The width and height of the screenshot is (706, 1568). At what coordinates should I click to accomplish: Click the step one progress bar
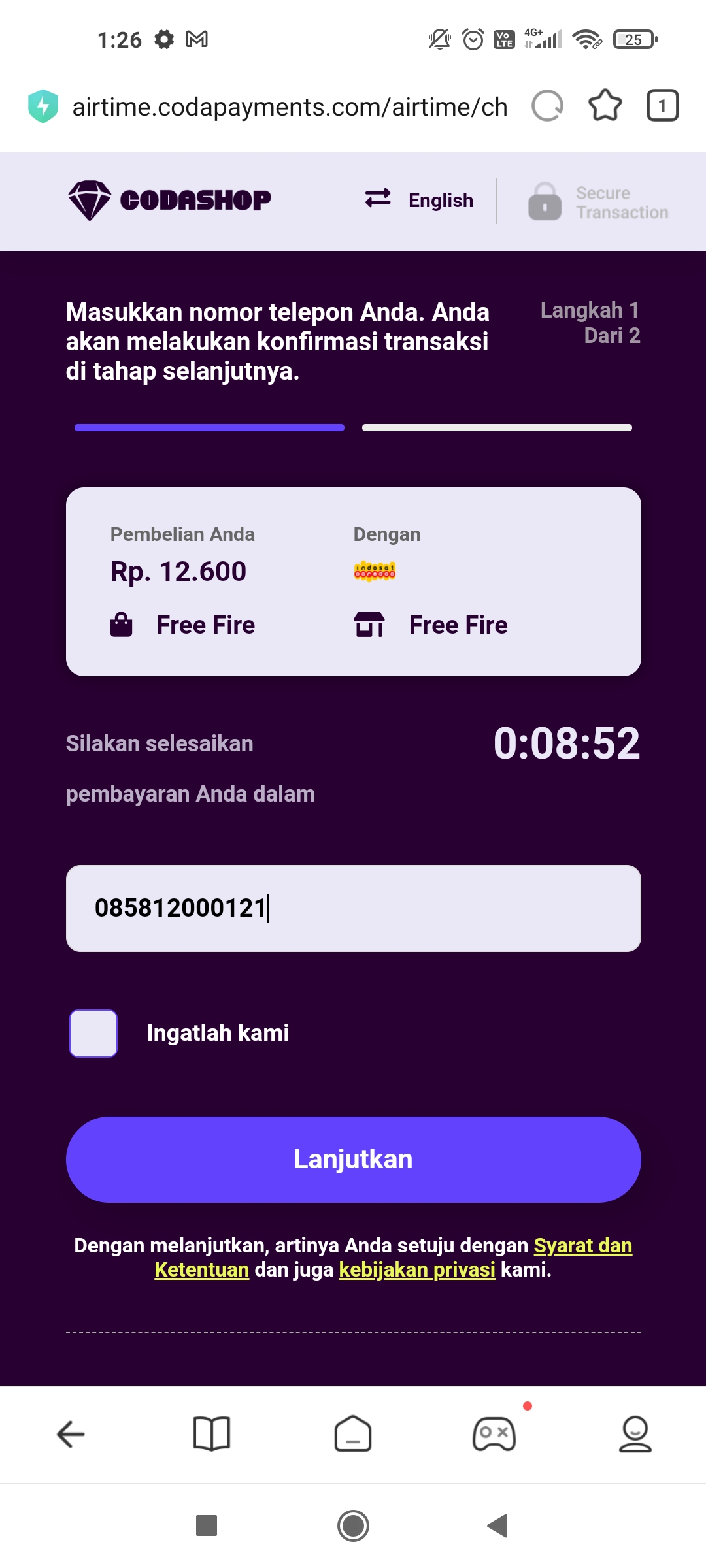tap(208, 428)
